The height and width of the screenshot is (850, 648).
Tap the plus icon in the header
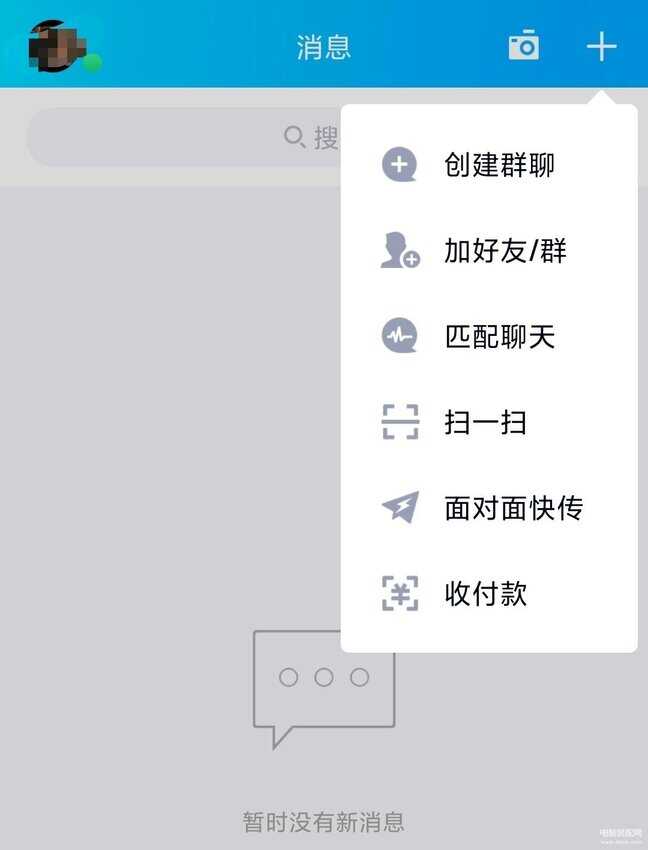pos(601,46)
